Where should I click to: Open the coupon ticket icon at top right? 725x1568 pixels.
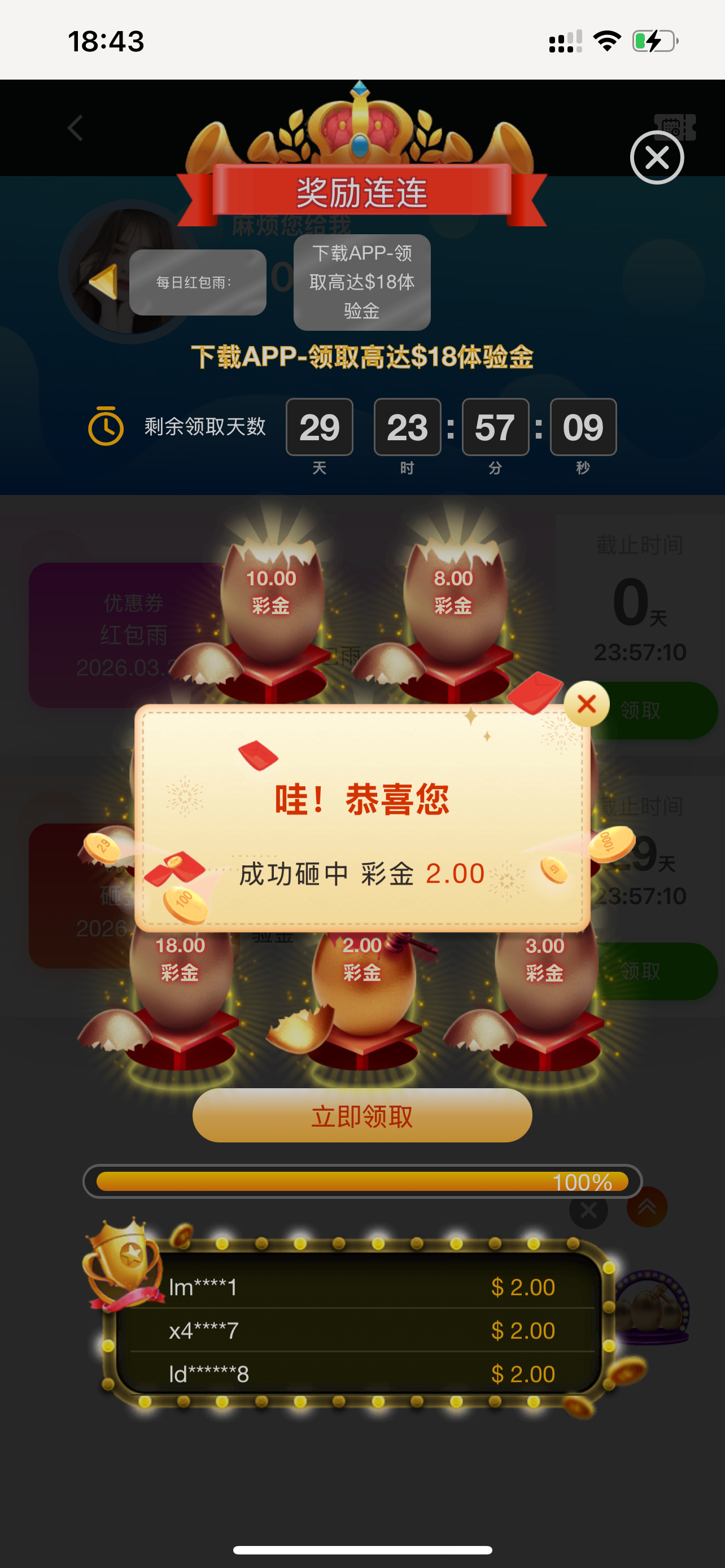676,126
